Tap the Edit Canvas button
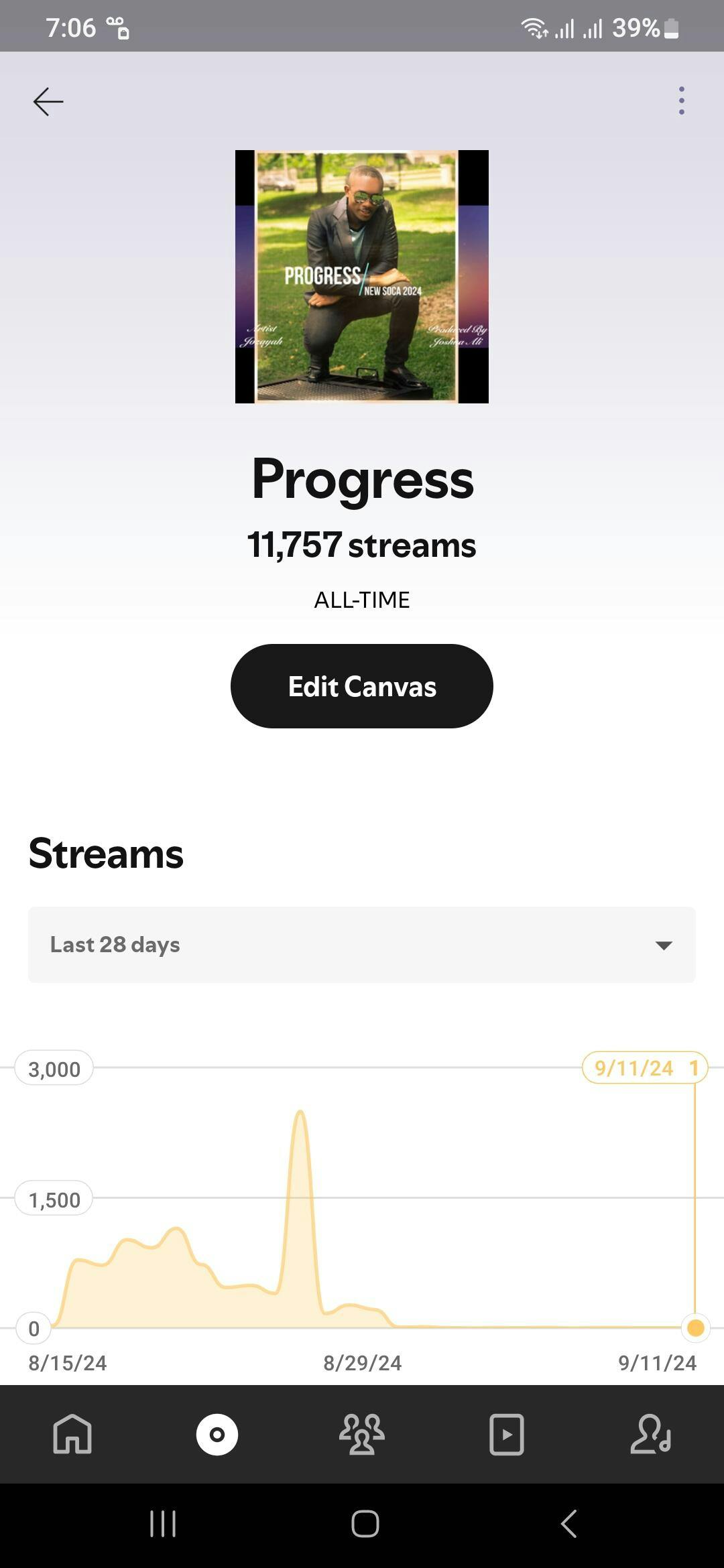The image size is (724, 1568). click(362, 686)
